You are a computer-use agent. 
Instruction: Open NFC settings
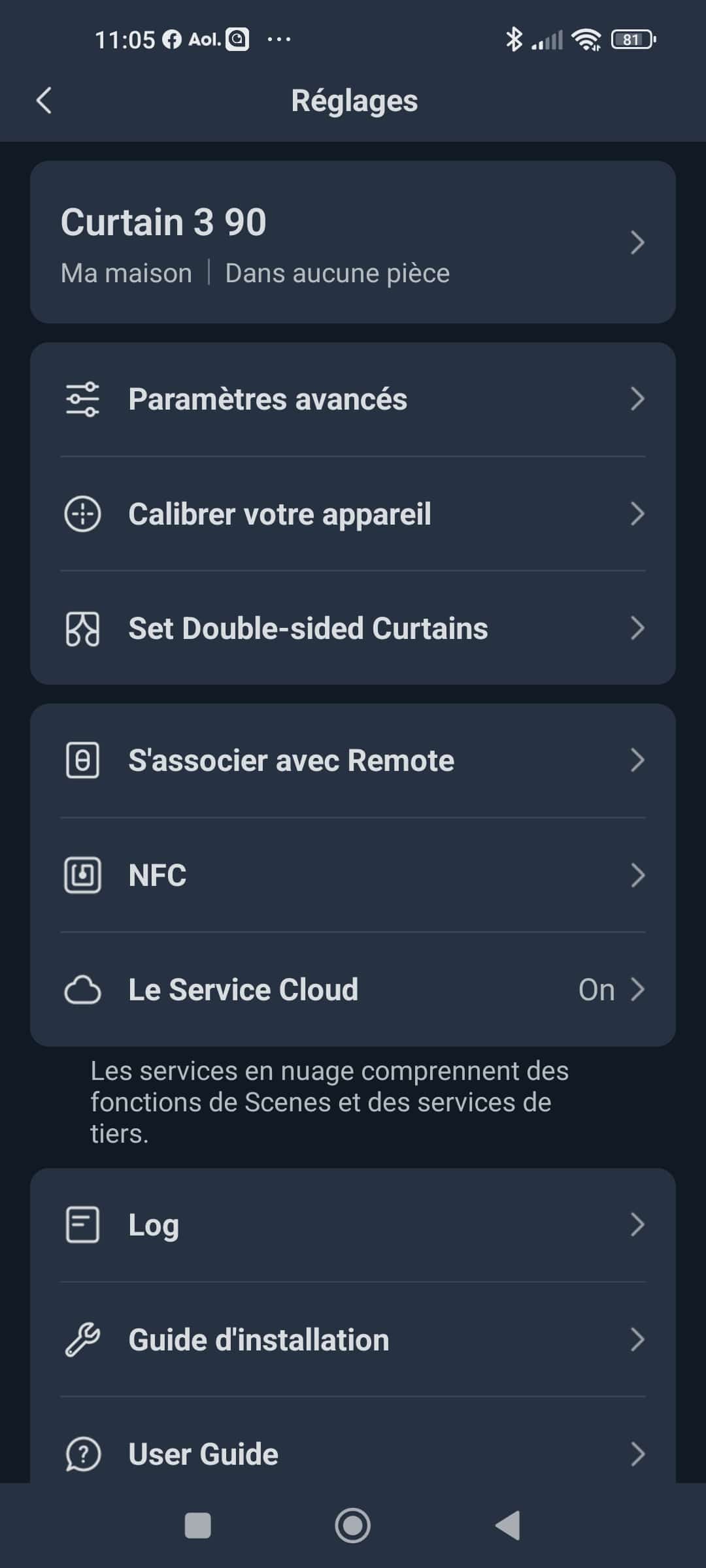coord(353,875)
